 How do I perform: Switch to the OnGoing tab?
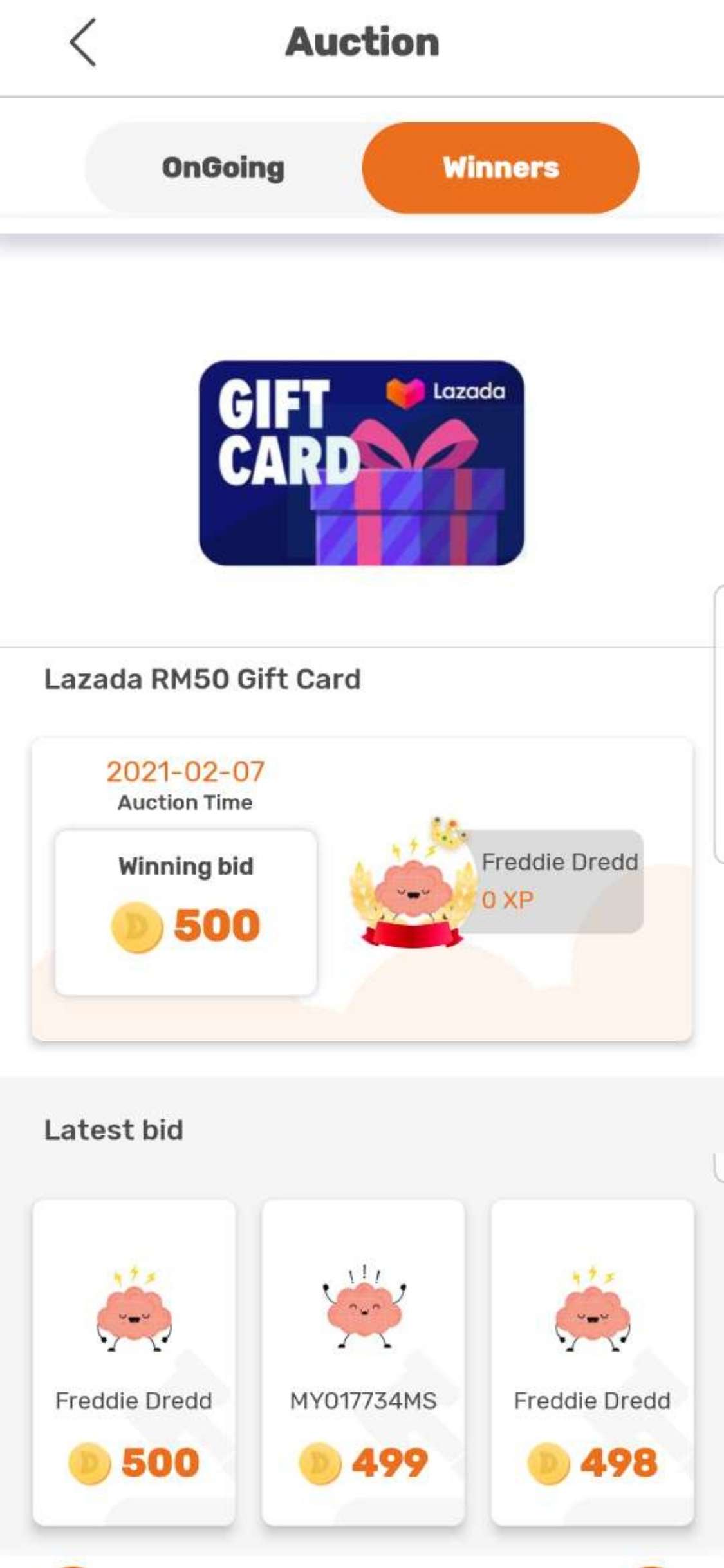coord(223,168)
